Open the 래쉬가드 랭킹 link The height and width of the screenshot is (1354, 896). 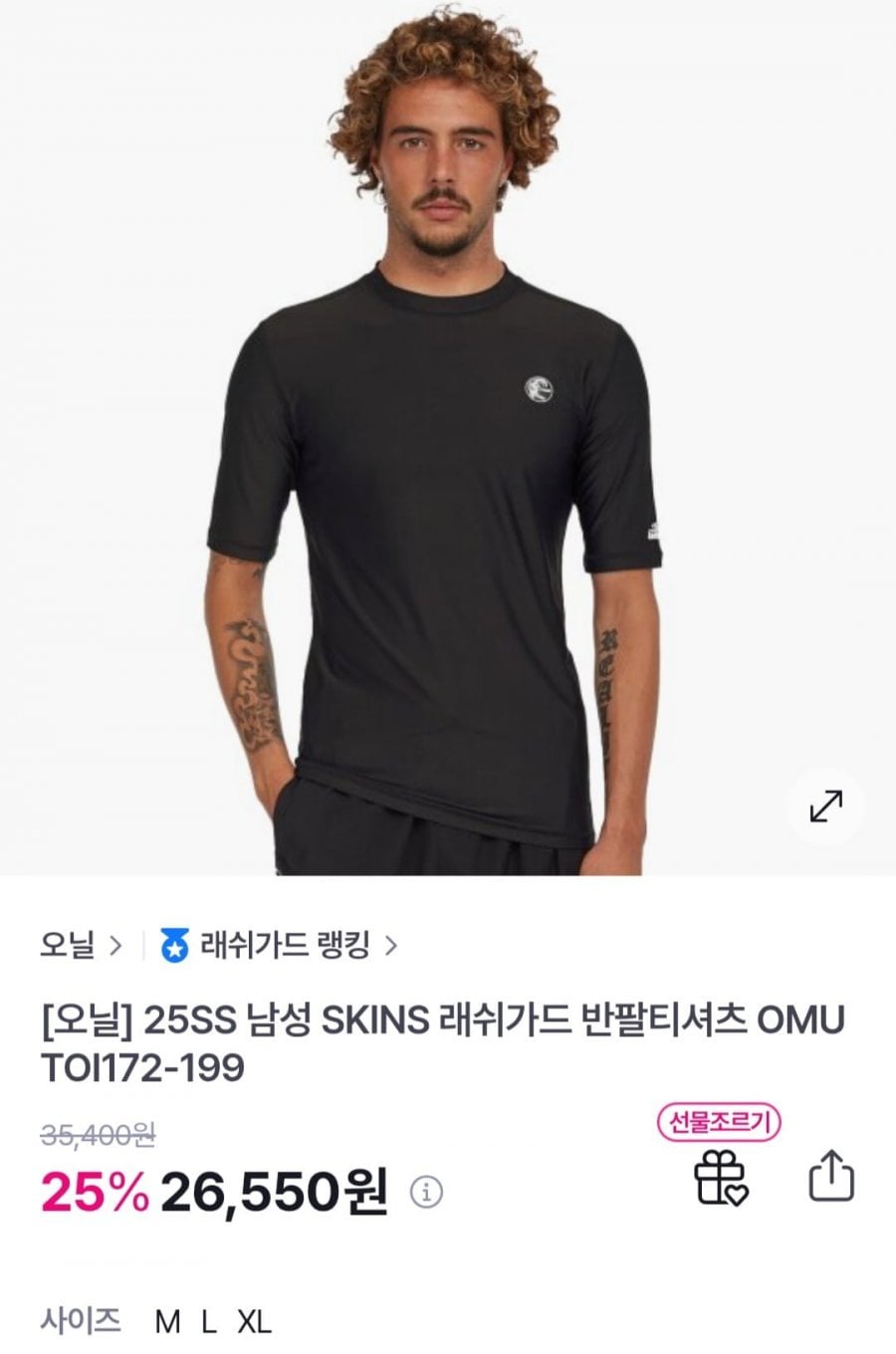point(284,944)
